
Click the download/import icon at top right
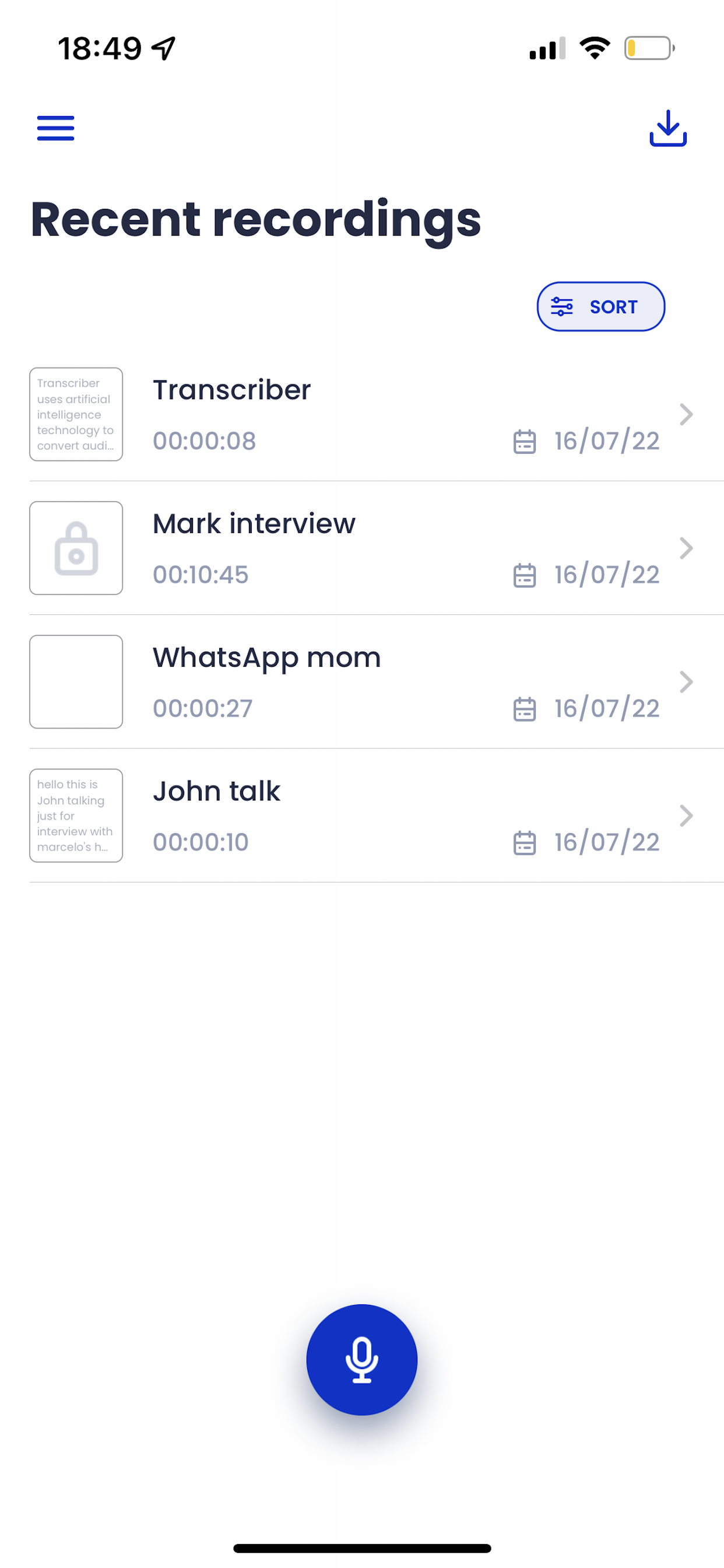[x=668, y=128]
